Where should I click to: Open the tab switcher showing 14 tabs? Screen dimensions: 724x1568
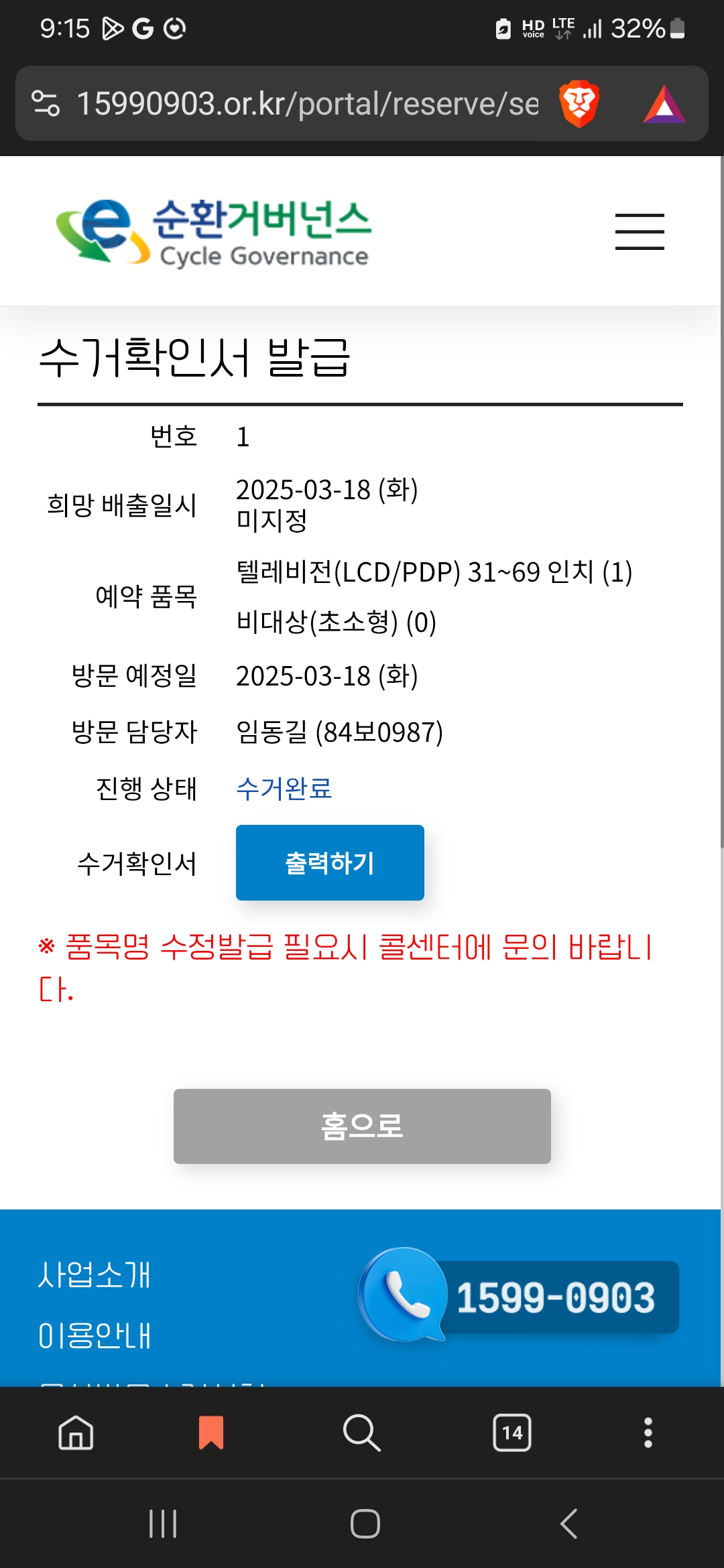coord(512,1433)
